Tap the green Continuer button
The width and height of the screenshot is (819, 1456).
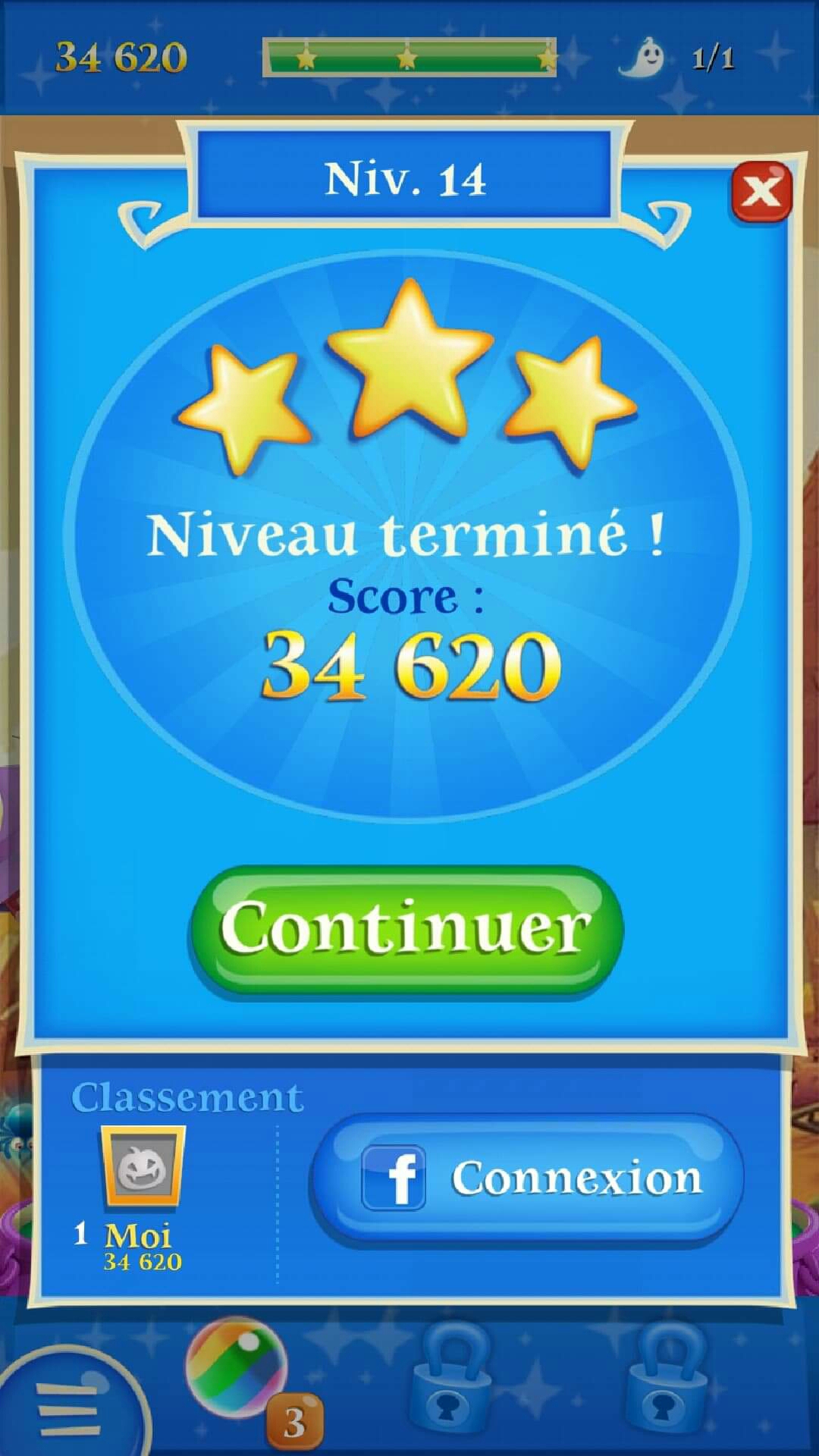[x=406, y=929]
